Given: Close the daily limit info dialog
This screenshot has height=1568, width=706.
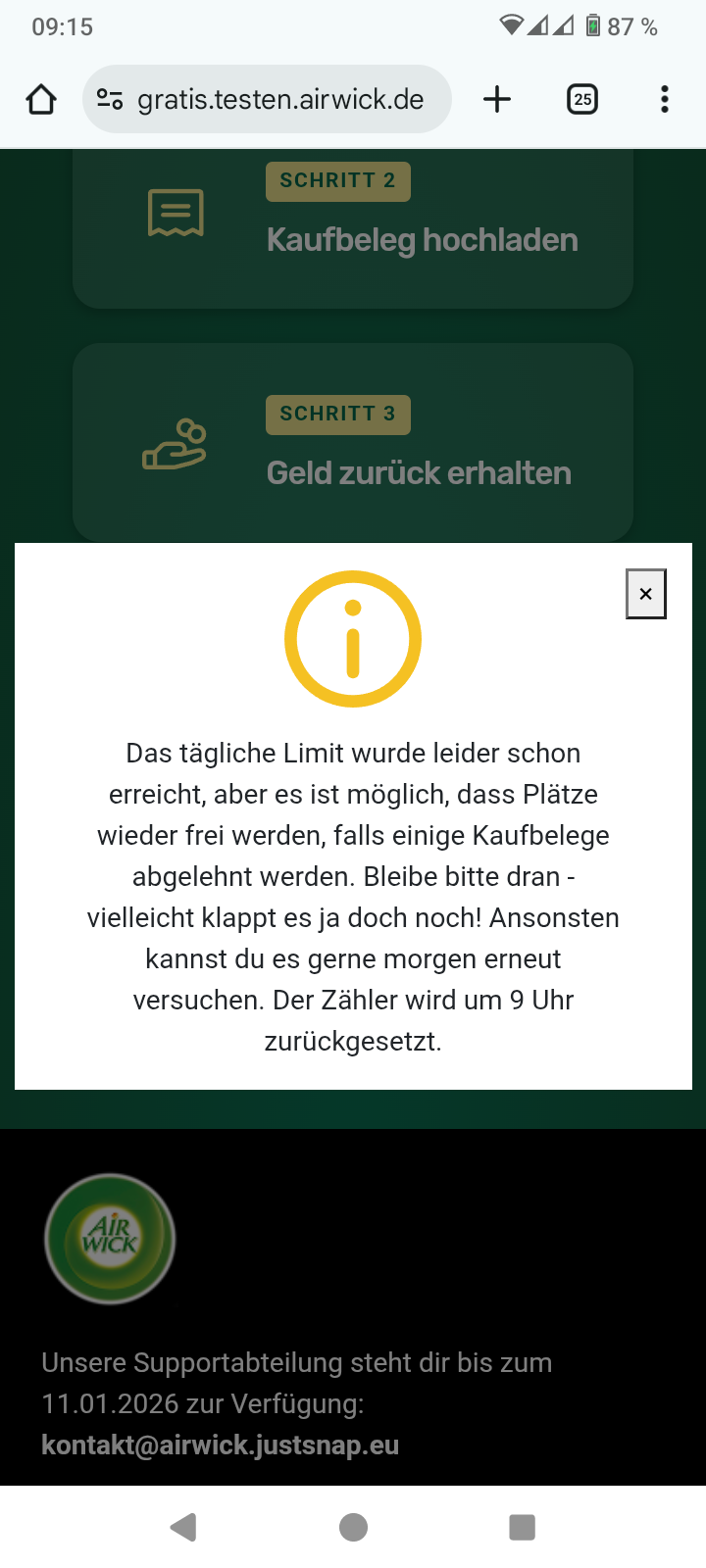Looking at the screenshot, I should pos(645,594).
